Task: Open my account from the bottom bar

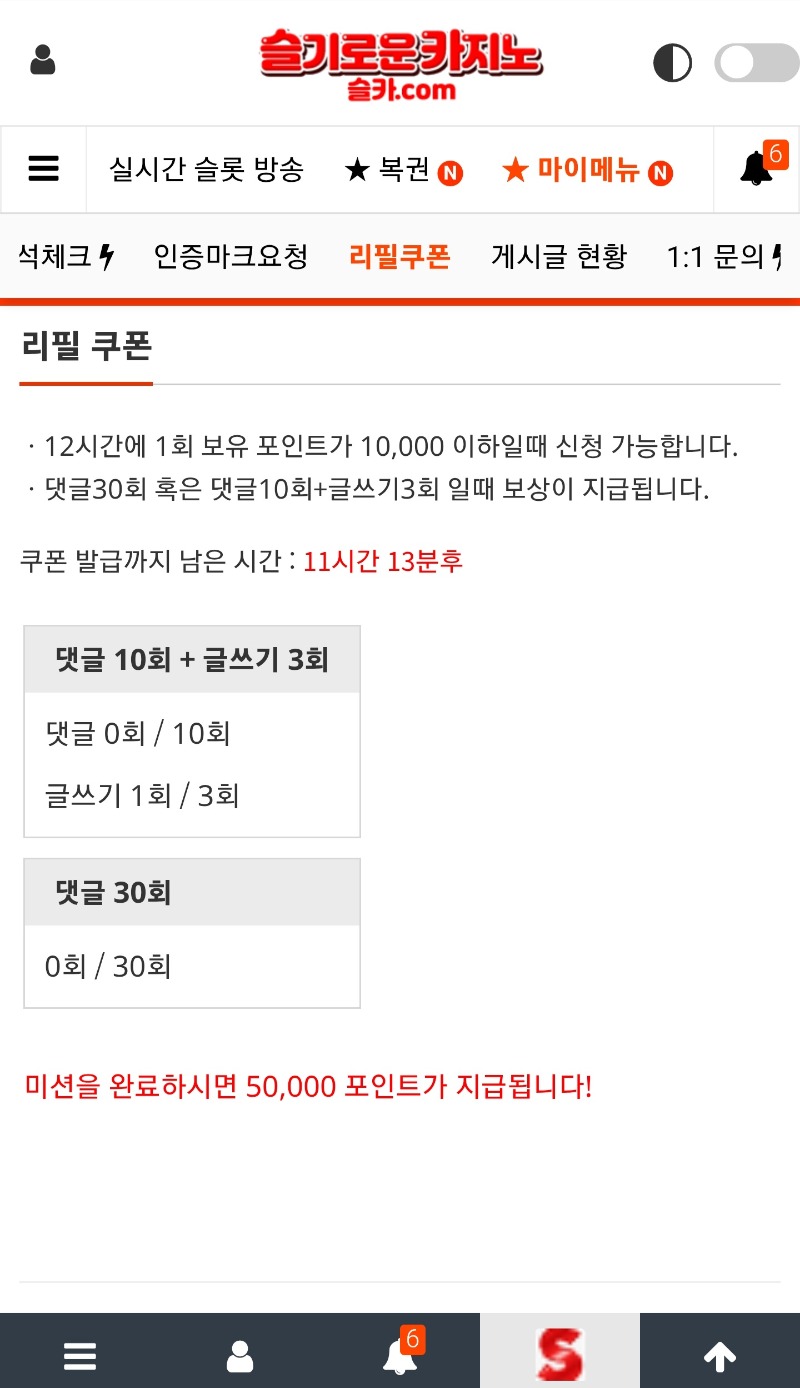Action: 240,1356
